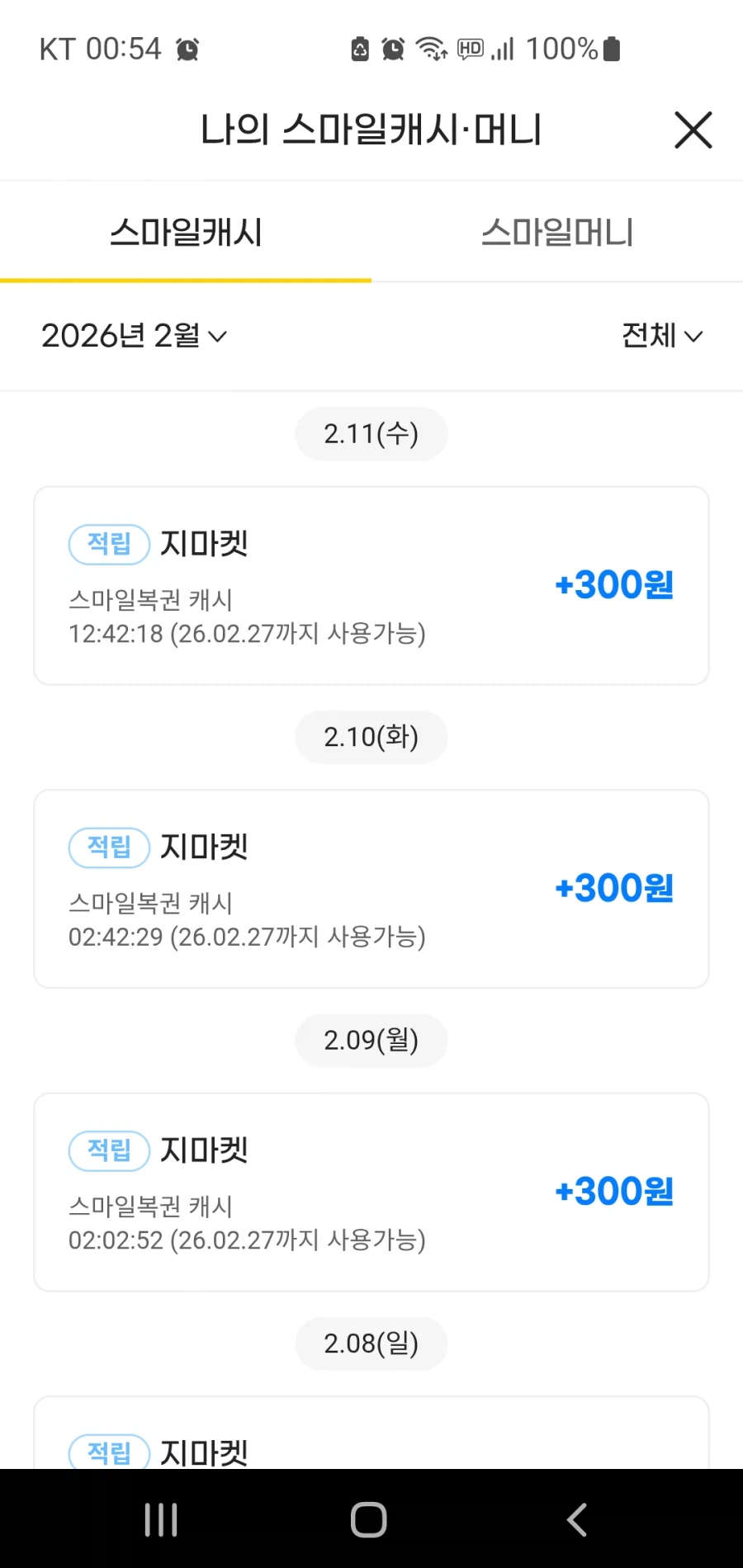Select the 적립 badge on the 2.10 transaction
743x1568 pixels.
point(107,848)
